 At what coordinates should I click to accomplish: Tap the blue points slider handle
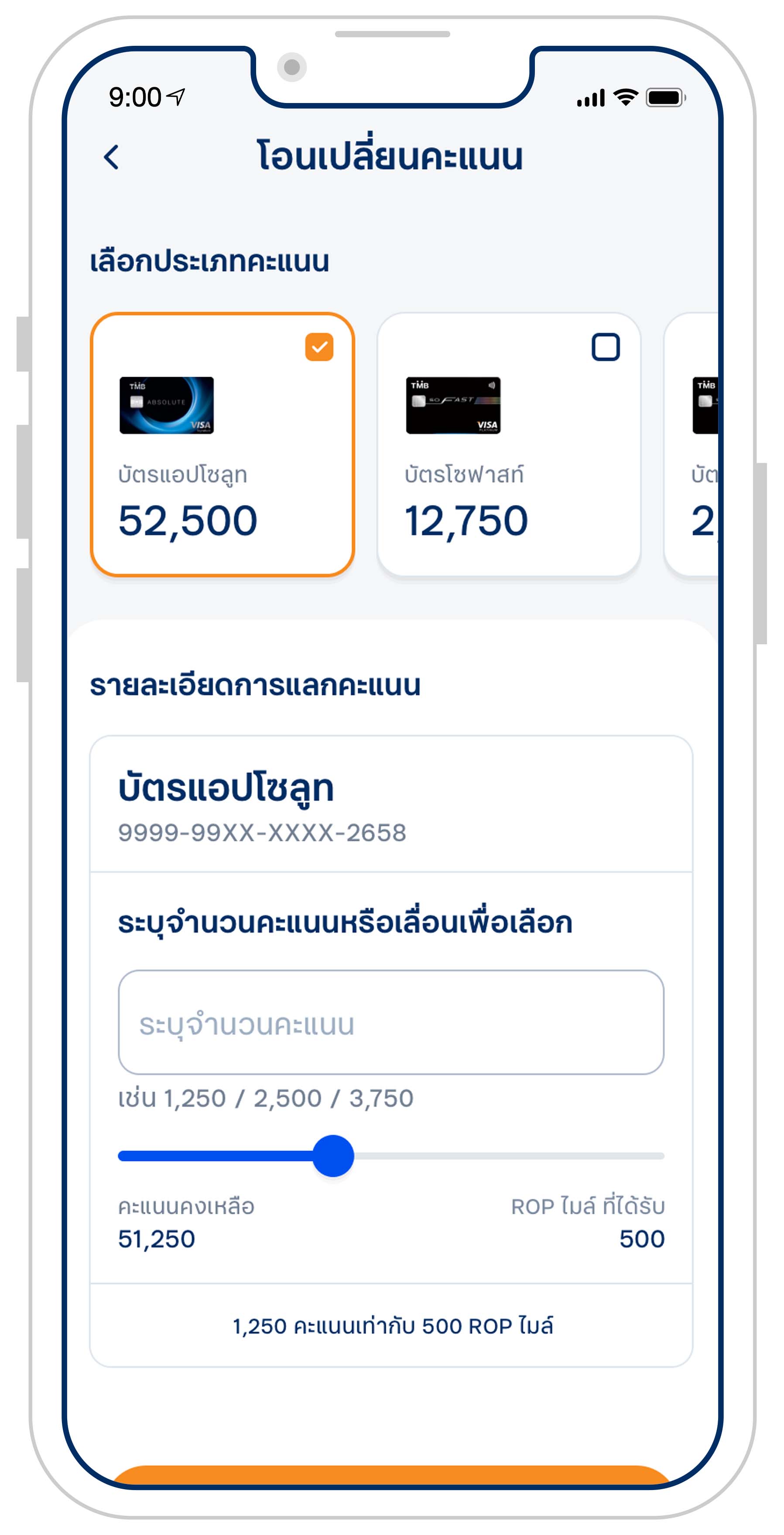tap(334, 1155)
